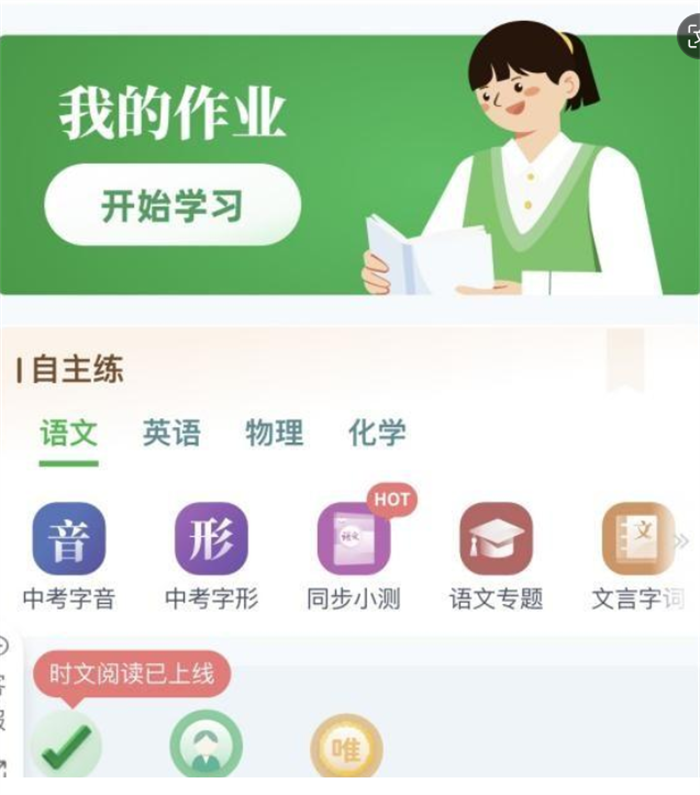Image resolution: width=700 pixels, height=795 pixels.
Task: Open the gold 唯 icon item
Action: [x=346, y=747]
